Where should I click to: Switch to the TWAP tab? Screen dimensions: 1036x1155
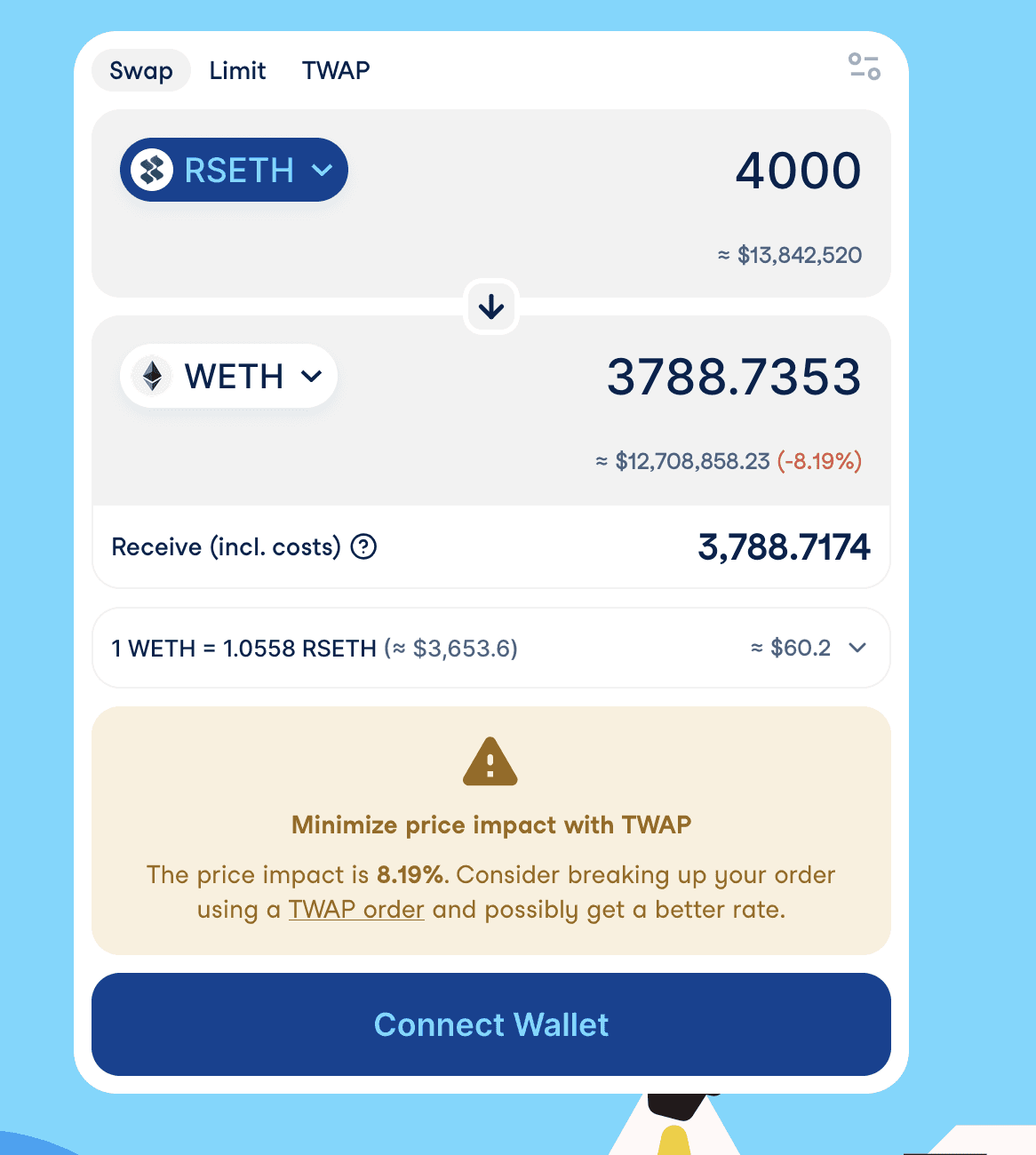coord(336,70)
